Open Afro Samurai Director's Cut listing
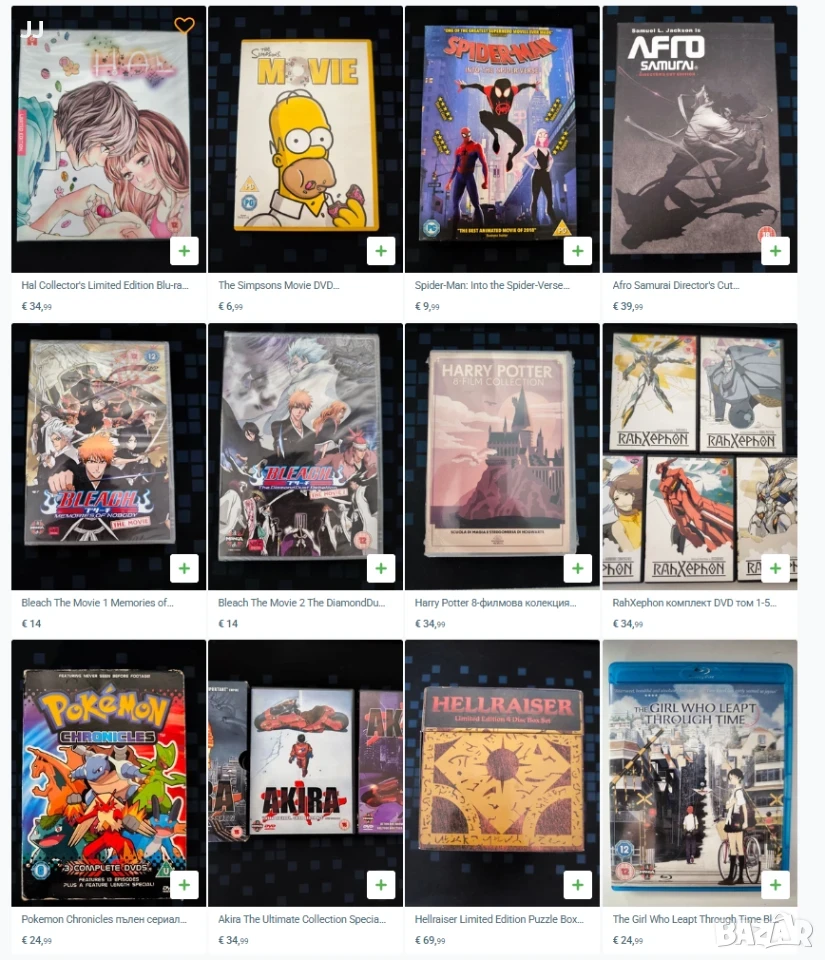 [x=676, y=285]
